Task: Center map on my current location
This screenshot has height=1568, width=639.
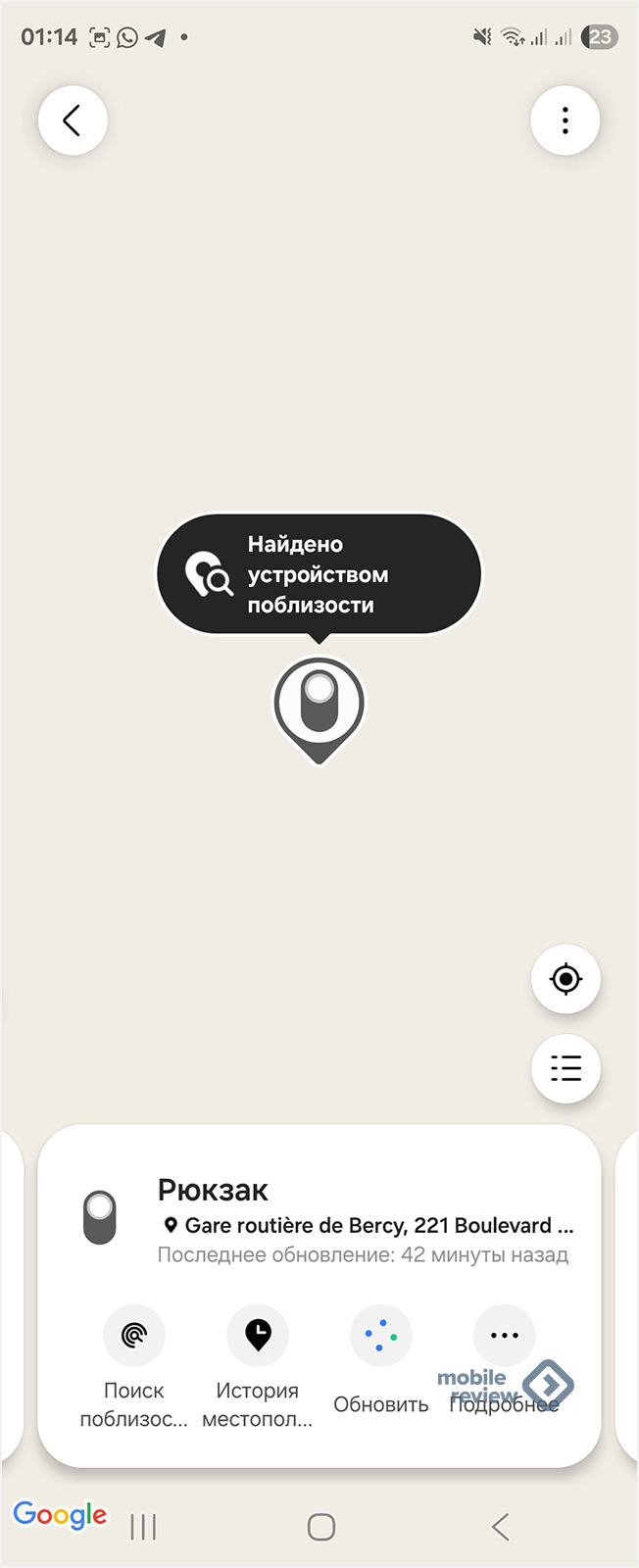Action: 565,979
